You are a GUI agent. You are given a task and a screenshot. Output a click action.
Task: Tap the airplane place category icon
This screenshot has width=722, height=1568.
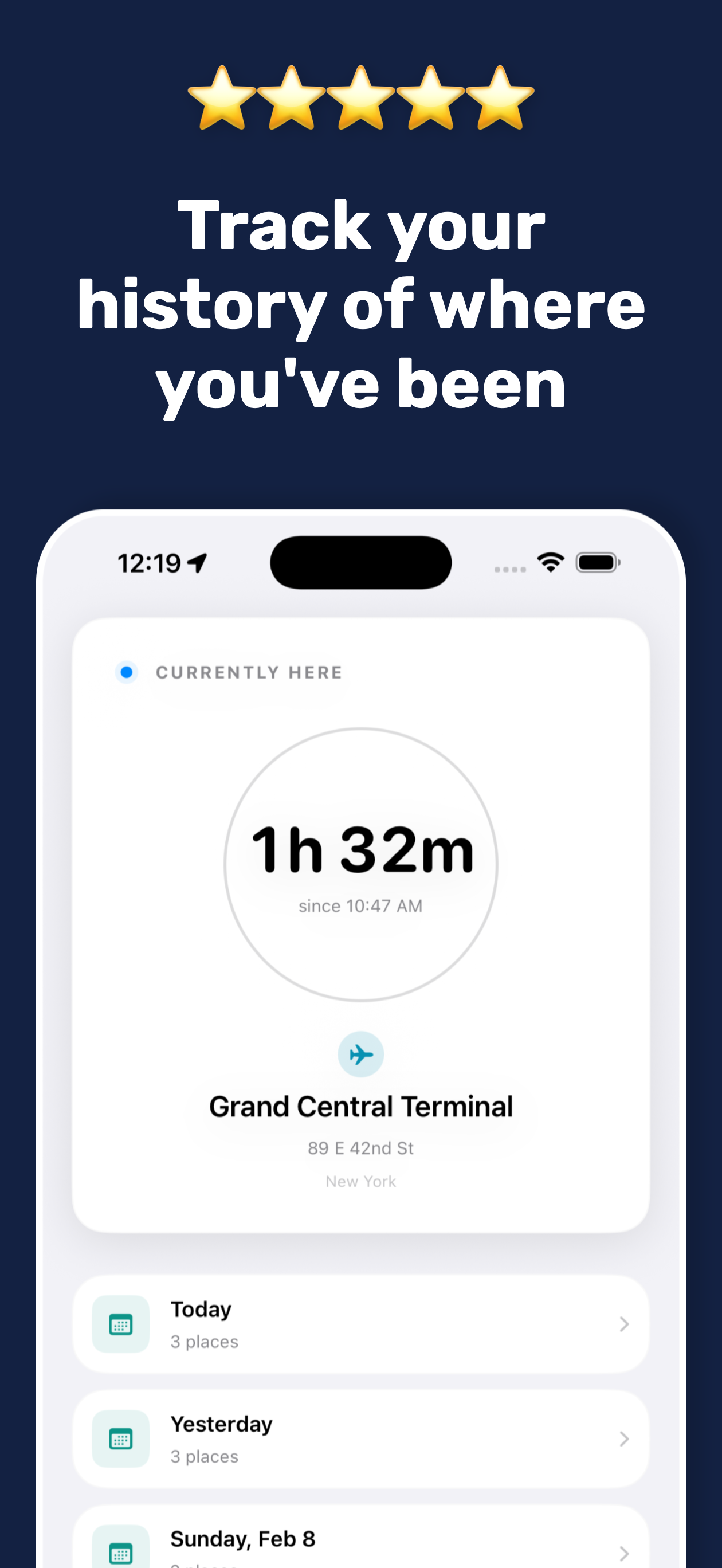click(x=361, y=1055)
